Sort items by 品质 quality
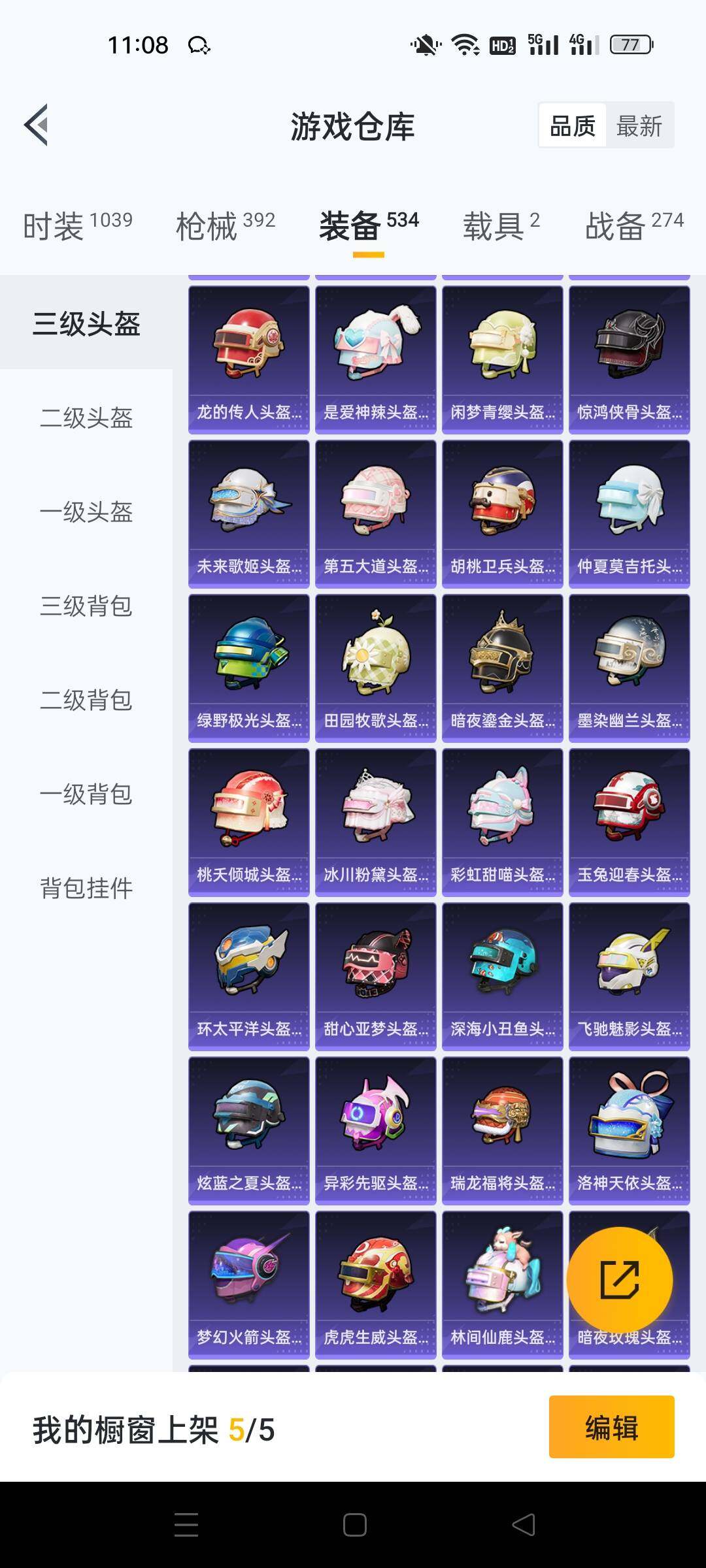Image resolution: width=706 pixels, height=1568 pixels. pos(571,124)
